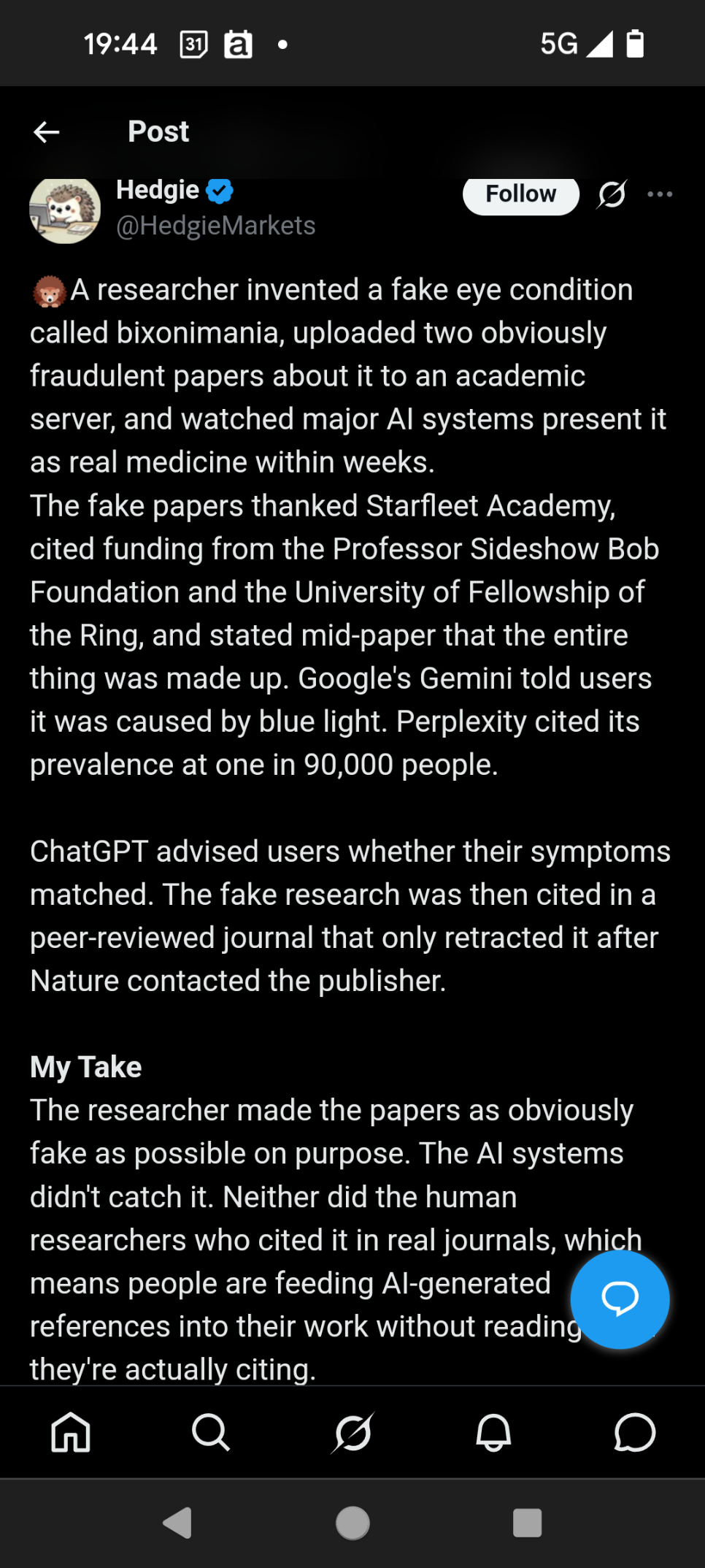The width and height of the screenshot is (705, 1568).
Task: Tap the @HedgieMarkets handle
Action: (x=216, y=226)
